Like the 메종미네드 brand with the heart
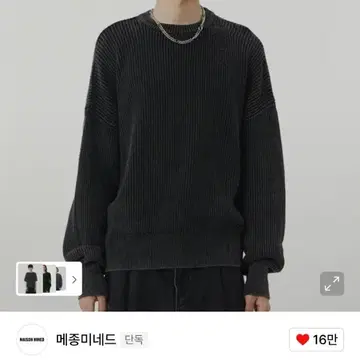Image resolution: width=360 pixels, height=360 pixels. pyautogui.click(x=316, y=340)
